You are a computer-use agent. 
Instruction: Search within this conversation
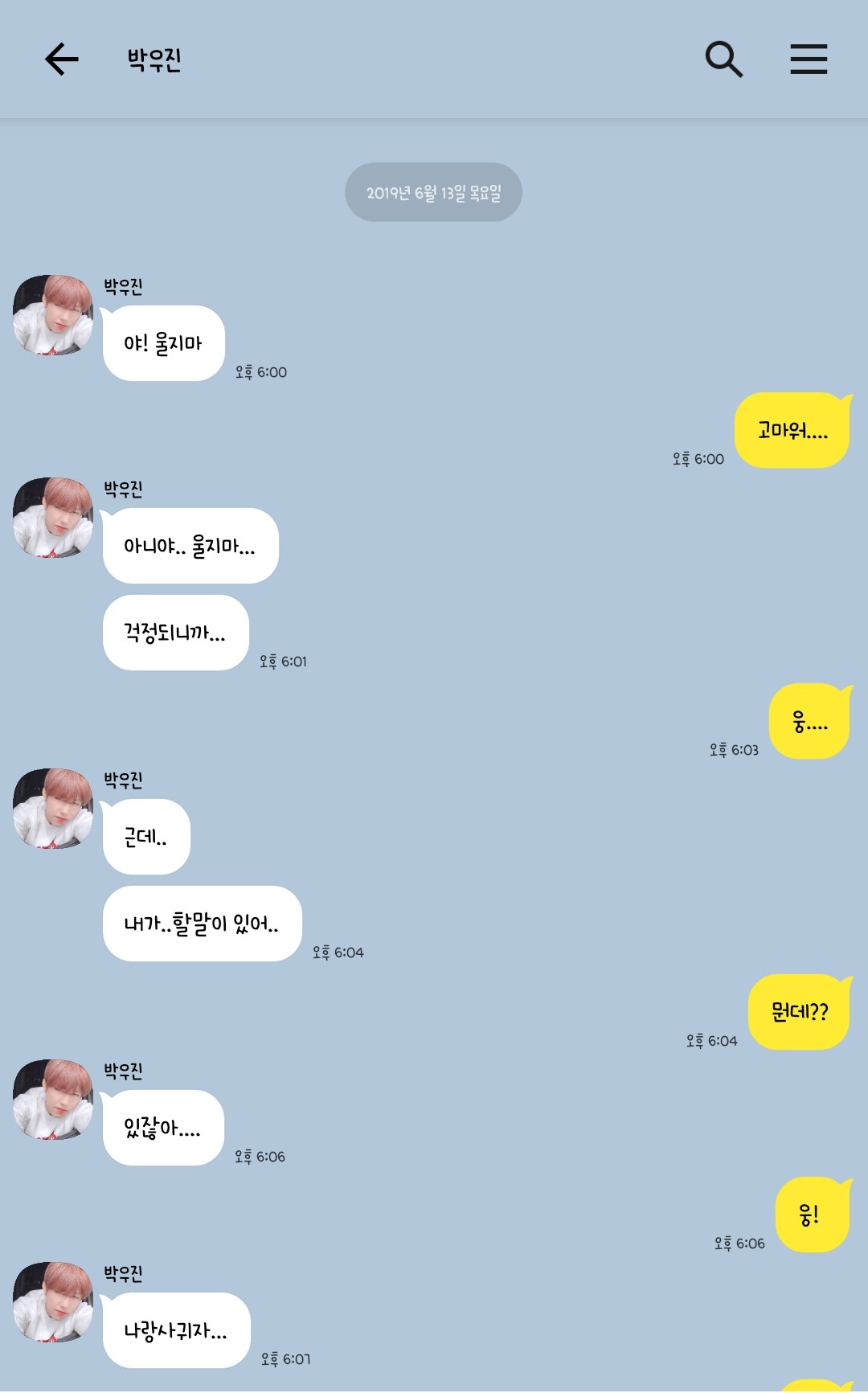[723, 59]
